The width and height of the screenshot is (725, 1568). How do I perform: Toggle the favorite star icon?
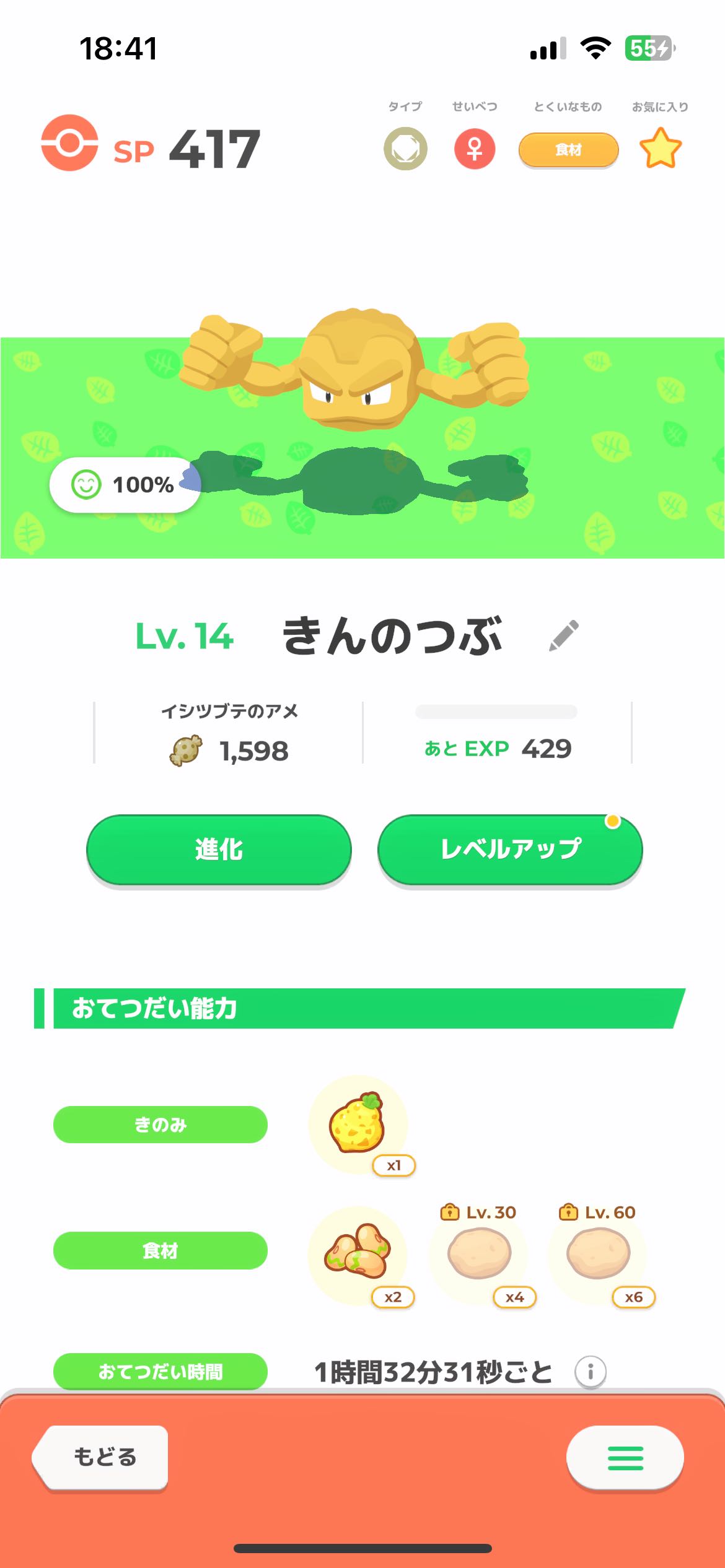(660, 149)
